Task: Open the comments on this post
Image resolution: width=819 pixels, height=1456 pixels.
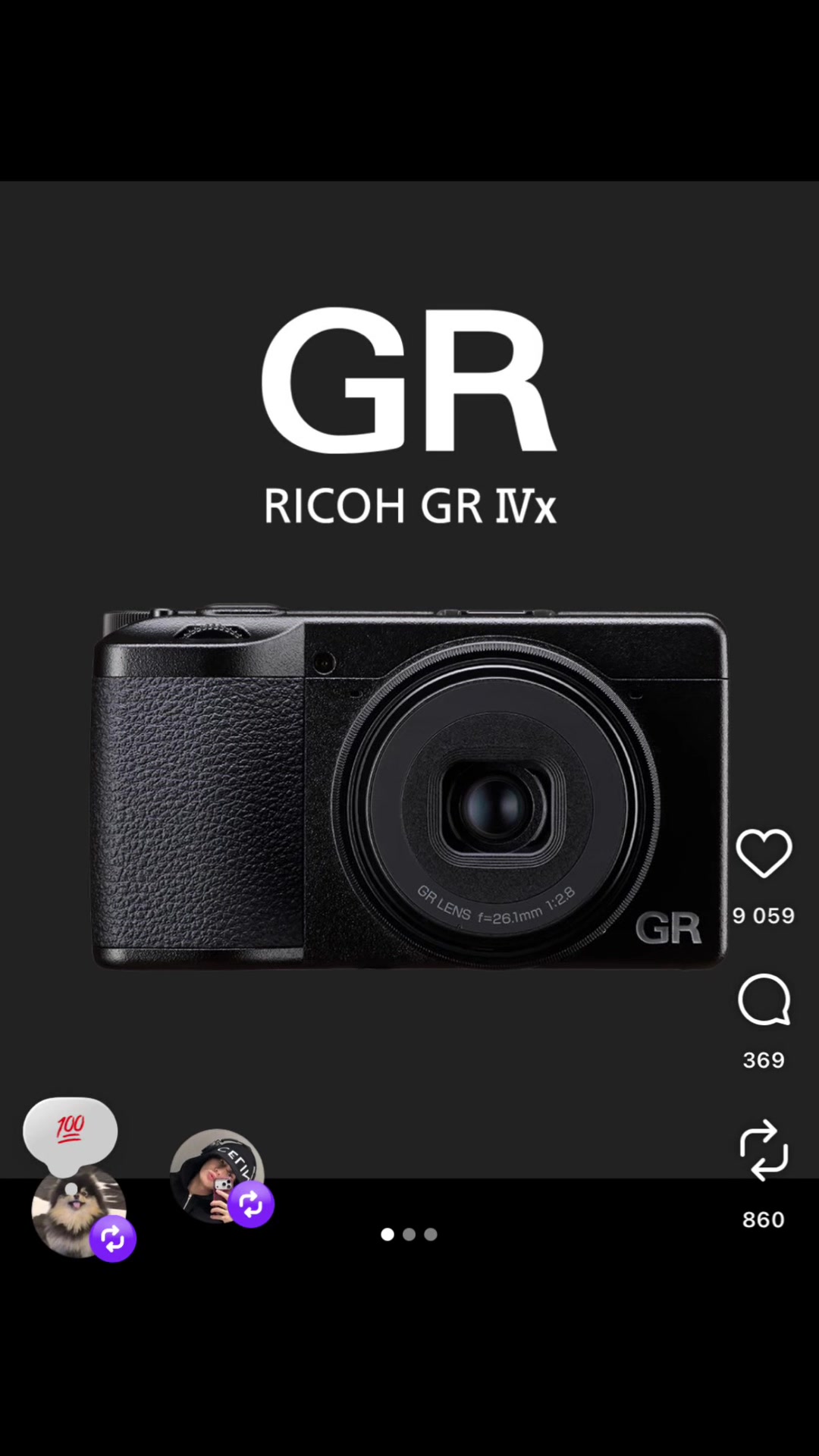Action: pos(764,999)
